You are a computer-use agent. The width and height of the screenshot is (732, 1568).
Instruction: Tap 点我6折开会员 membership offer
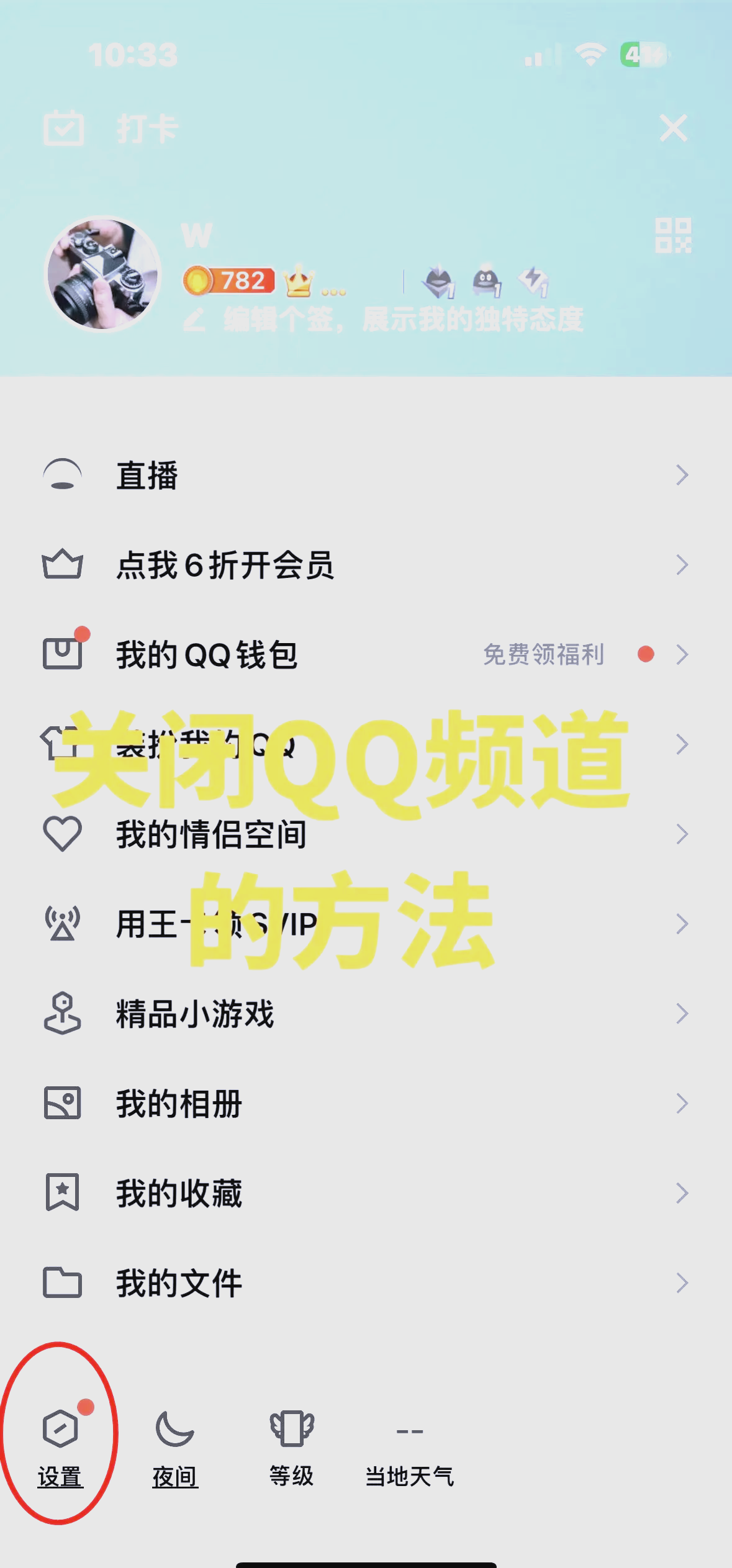click(x=227, y=564)
